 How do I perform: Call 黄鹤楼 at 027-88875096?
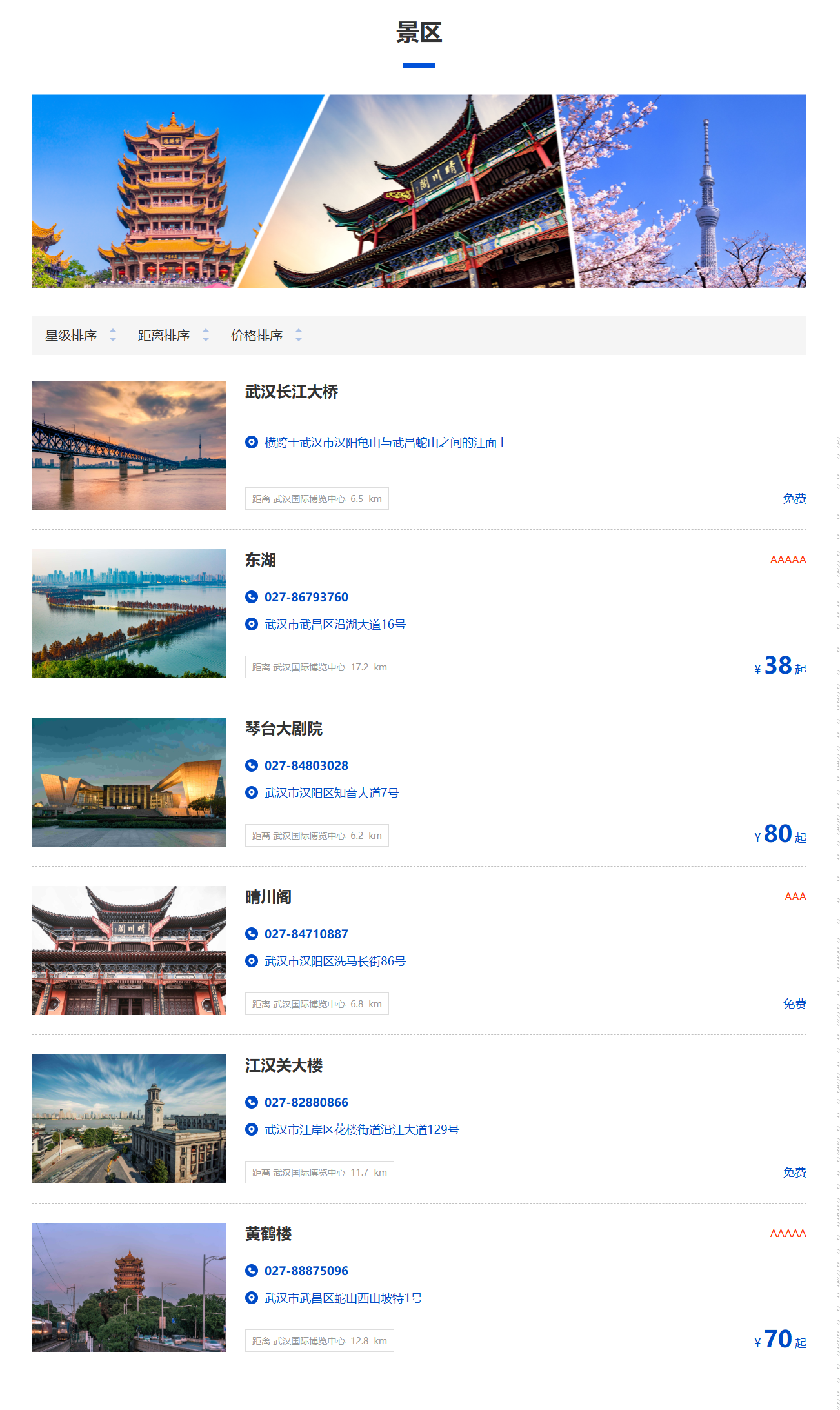coord(306,1271)
